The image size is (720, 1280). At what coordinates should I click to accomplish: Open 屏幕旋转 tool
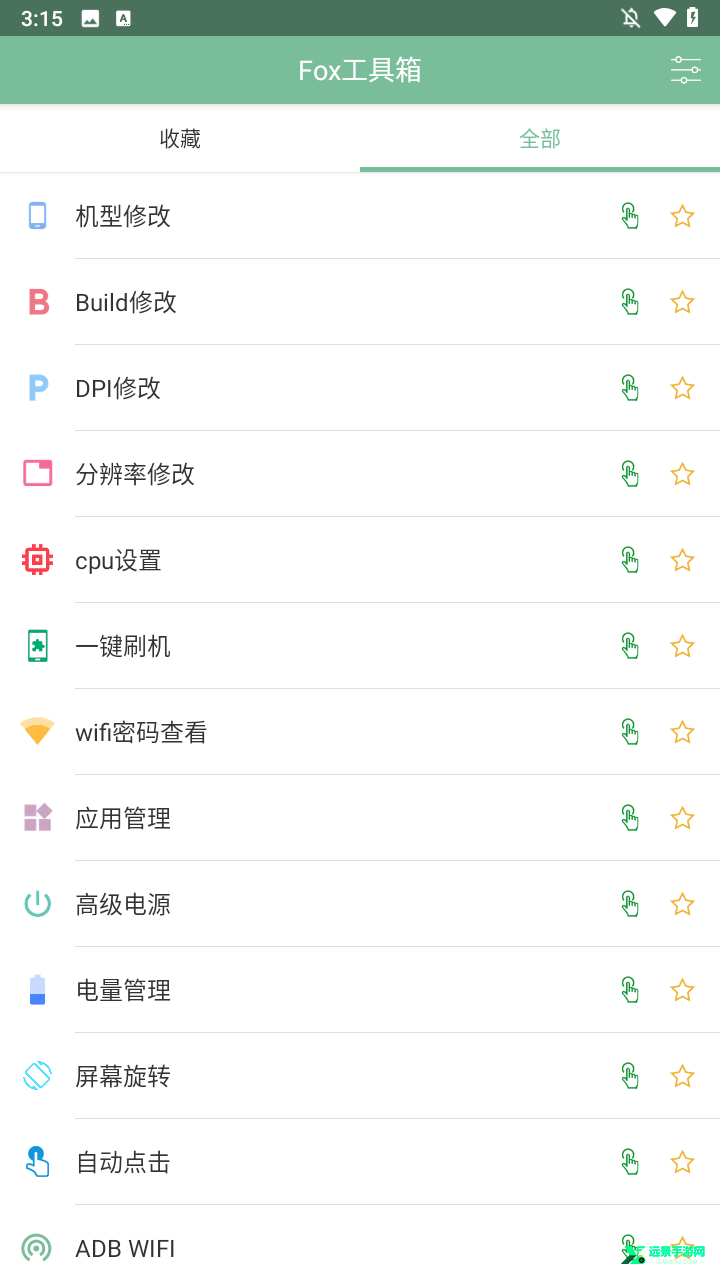(123, 1076)
